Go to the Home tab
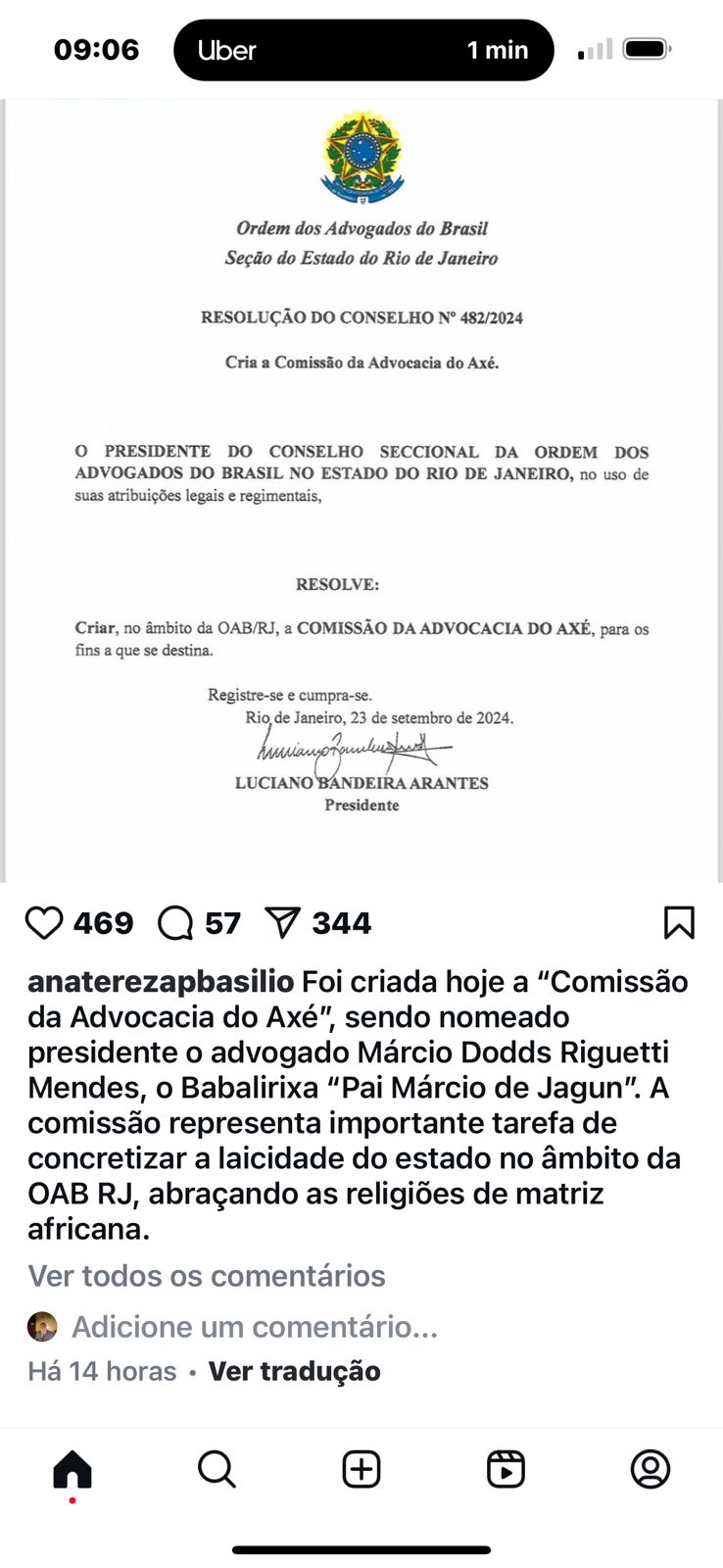Viewport: 723px width, 1568px height. tap(72, 1470)
